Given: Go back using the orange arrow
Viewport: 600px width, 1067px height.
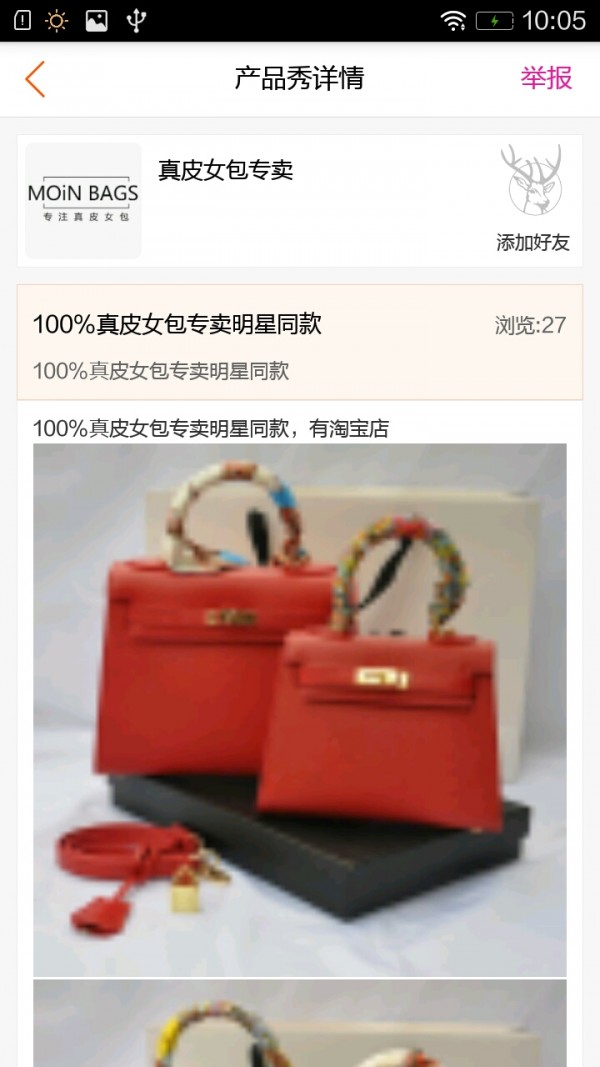Looking at the screenshot, I should [x=35, y=79].
